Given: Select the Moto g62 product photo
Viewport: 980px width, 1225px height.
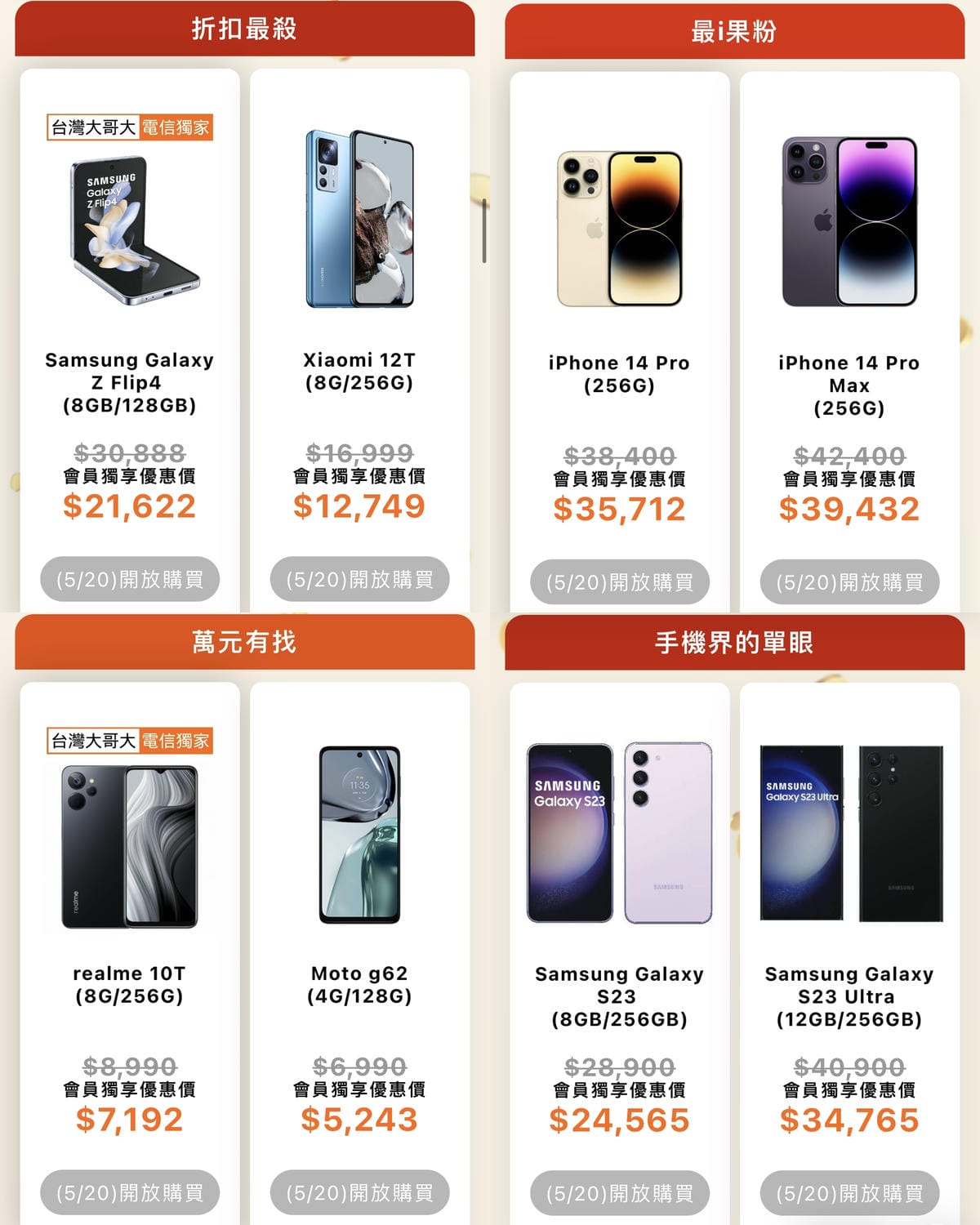Looking at the screenshot, I should pos(359,833).
